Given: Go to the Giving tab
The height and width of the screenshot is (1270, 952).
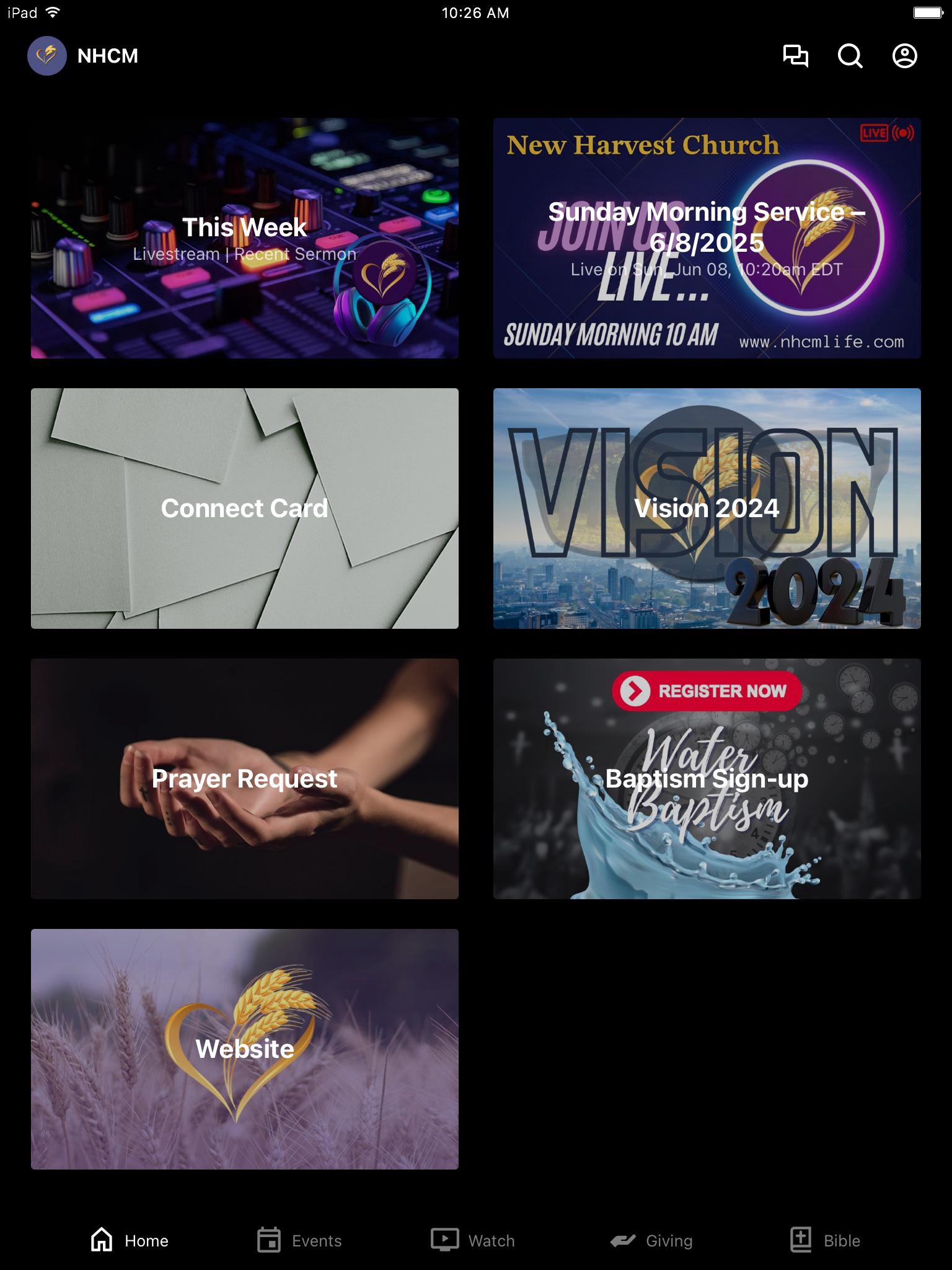Looking at the screenshot, I should [651, 1240].
